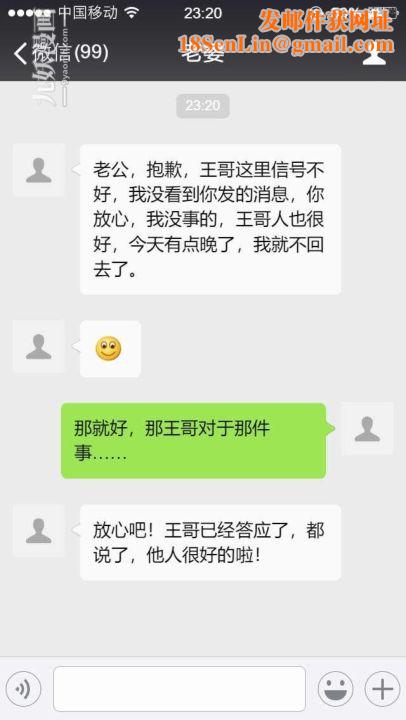Go back to the WeChat (99) list
406x720 pixels.
[61, 54]
